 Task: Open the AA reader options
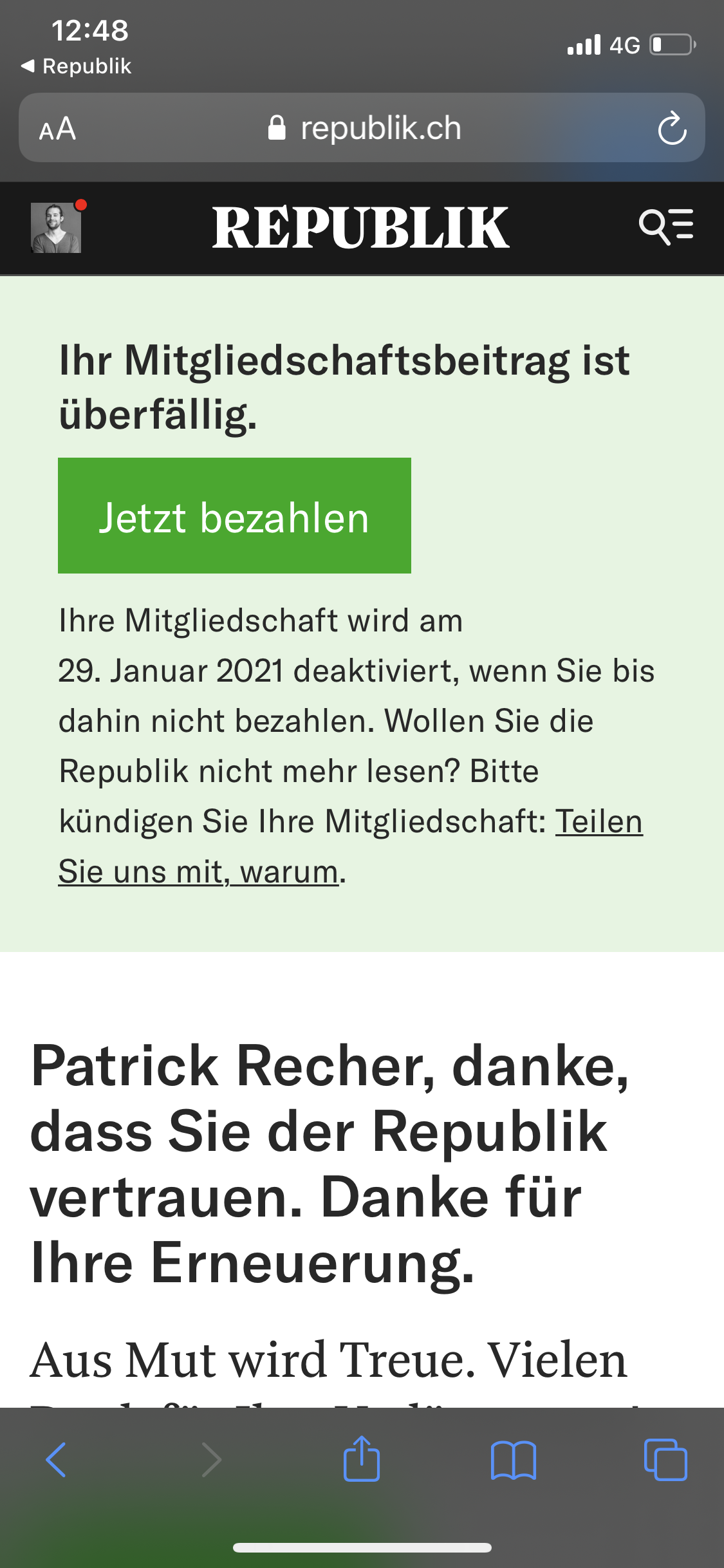(x=57, y=129)
